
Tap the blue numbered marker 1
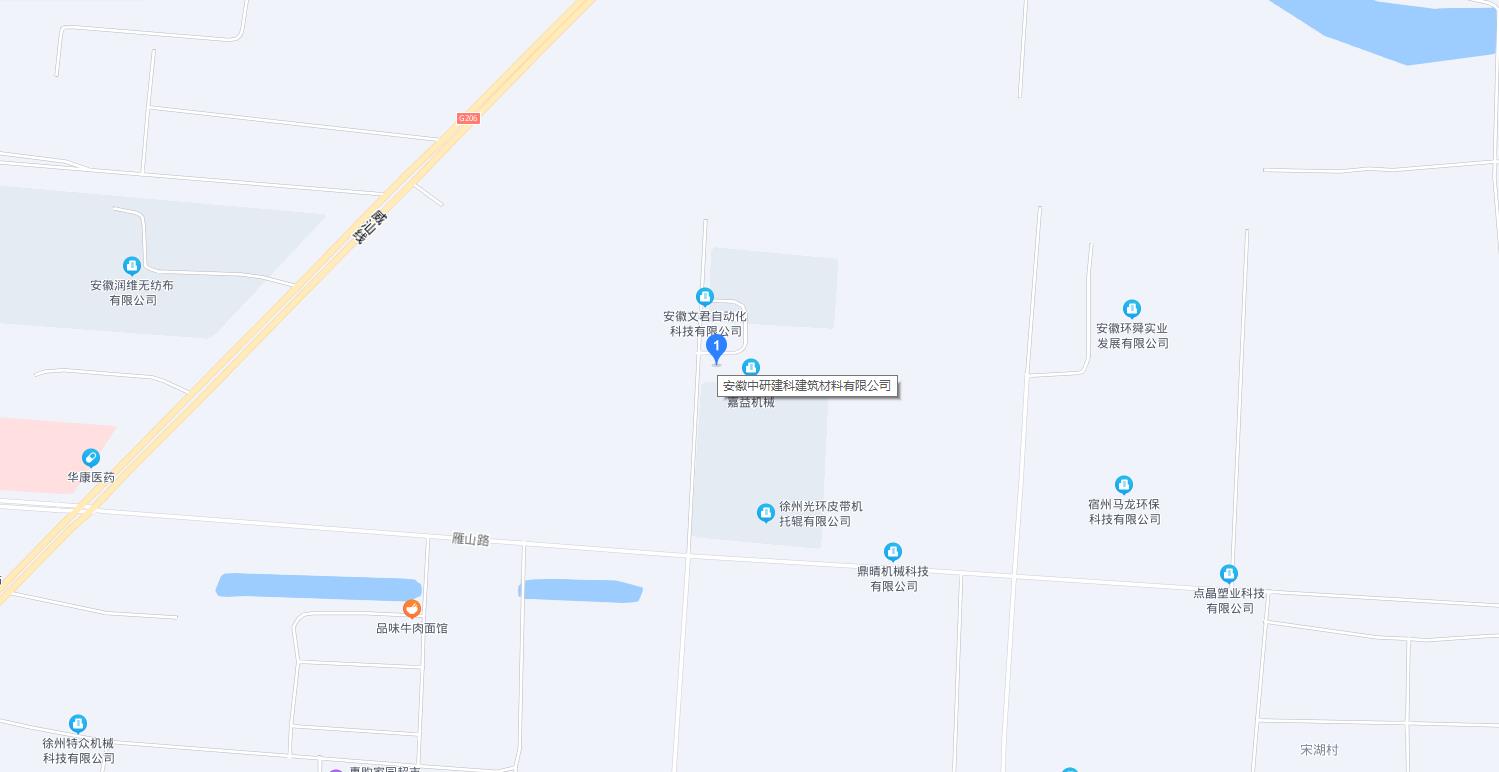coord(716,348)
